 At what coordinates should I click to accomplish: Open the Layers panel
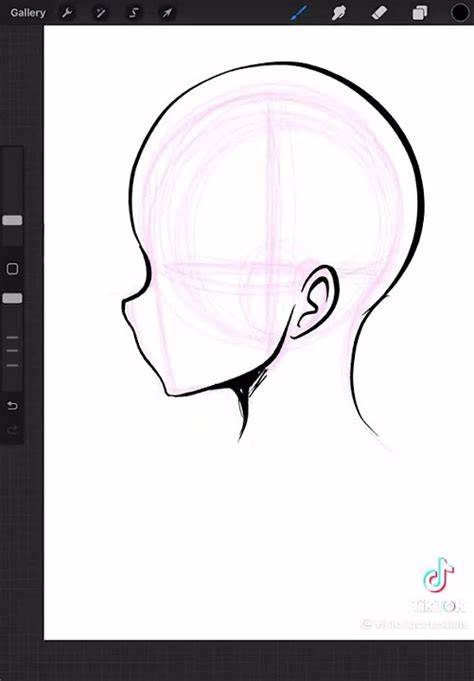point(420,13)
